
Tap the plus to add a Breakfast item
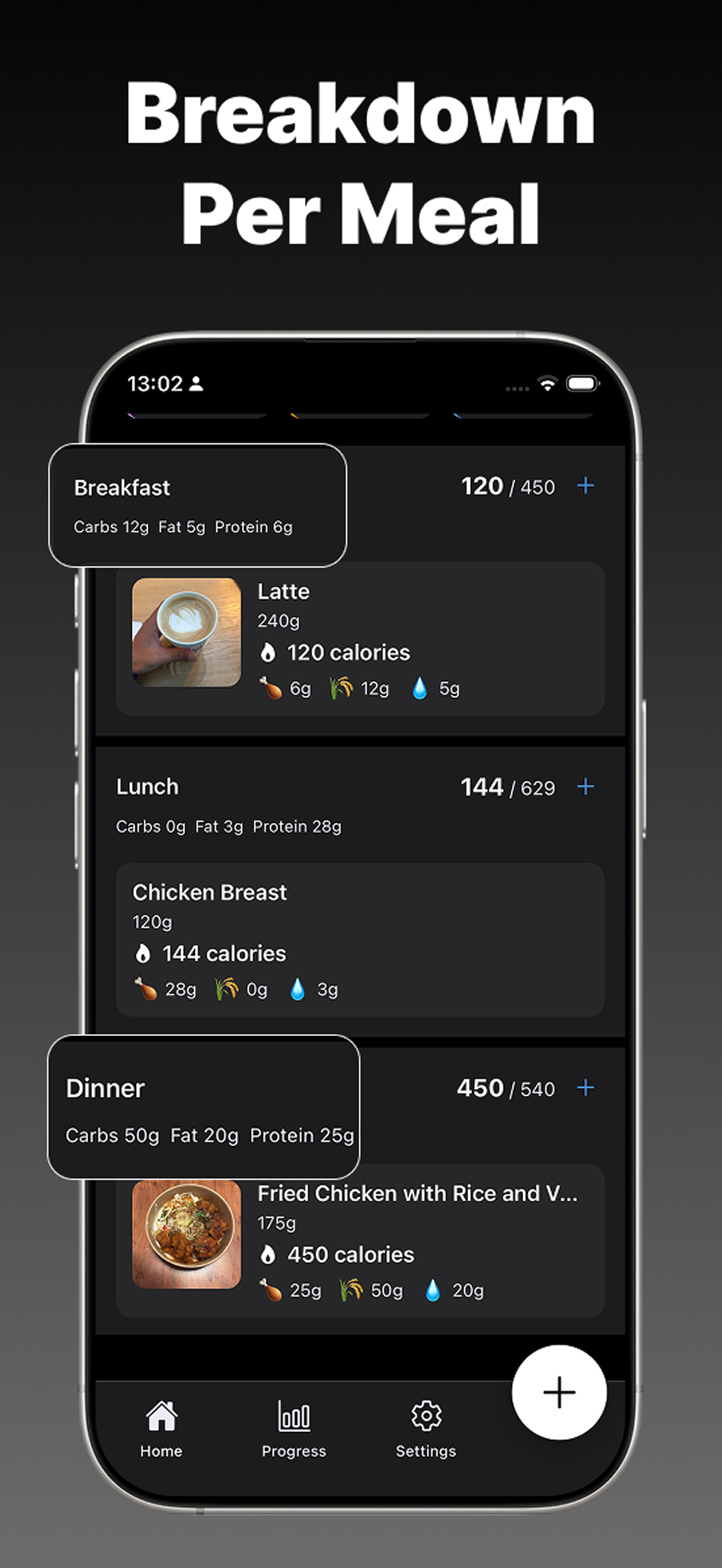pos(584,486)
